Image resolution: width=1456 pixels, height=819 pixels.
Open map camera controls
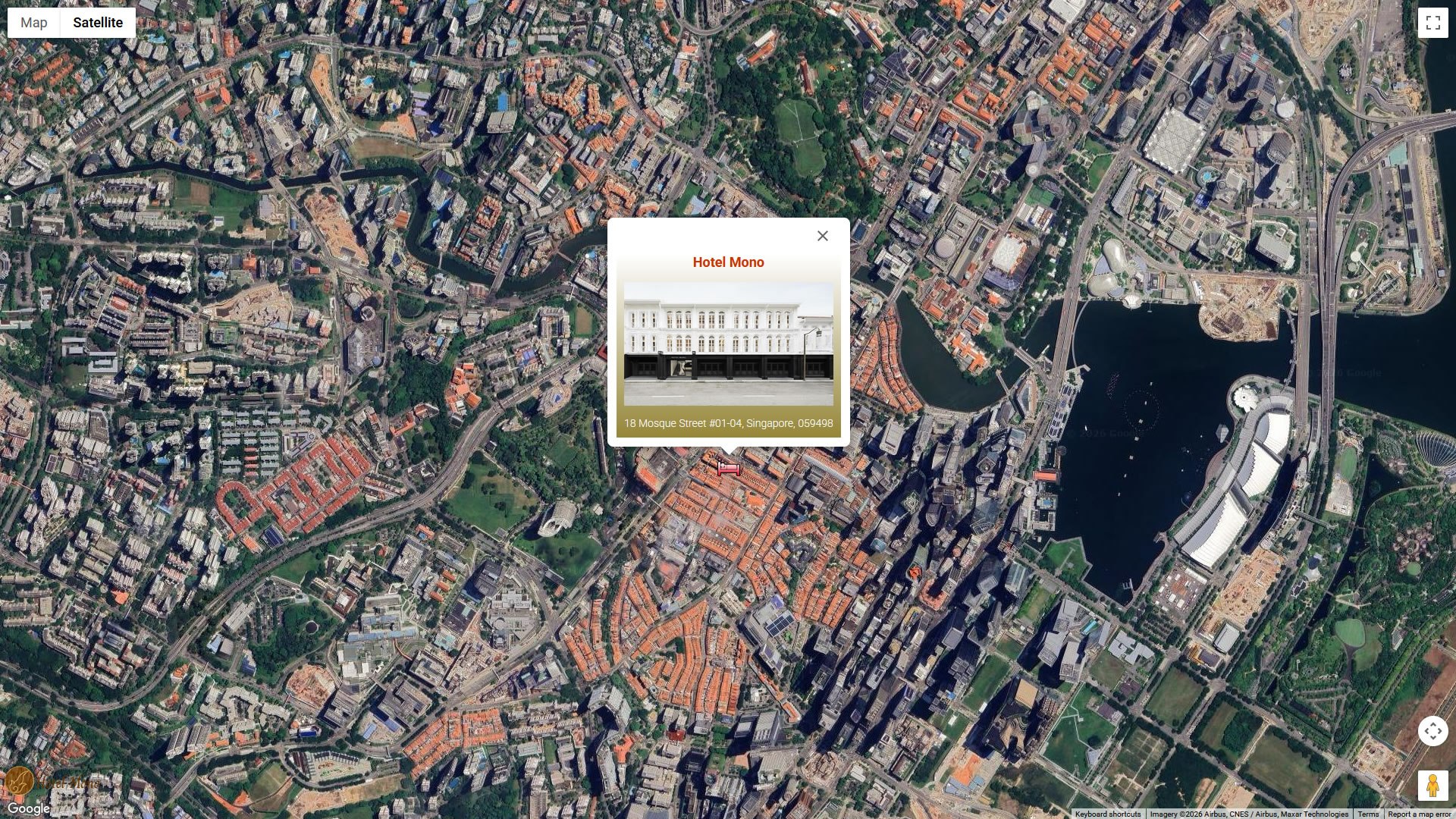tap(1432, 731)
